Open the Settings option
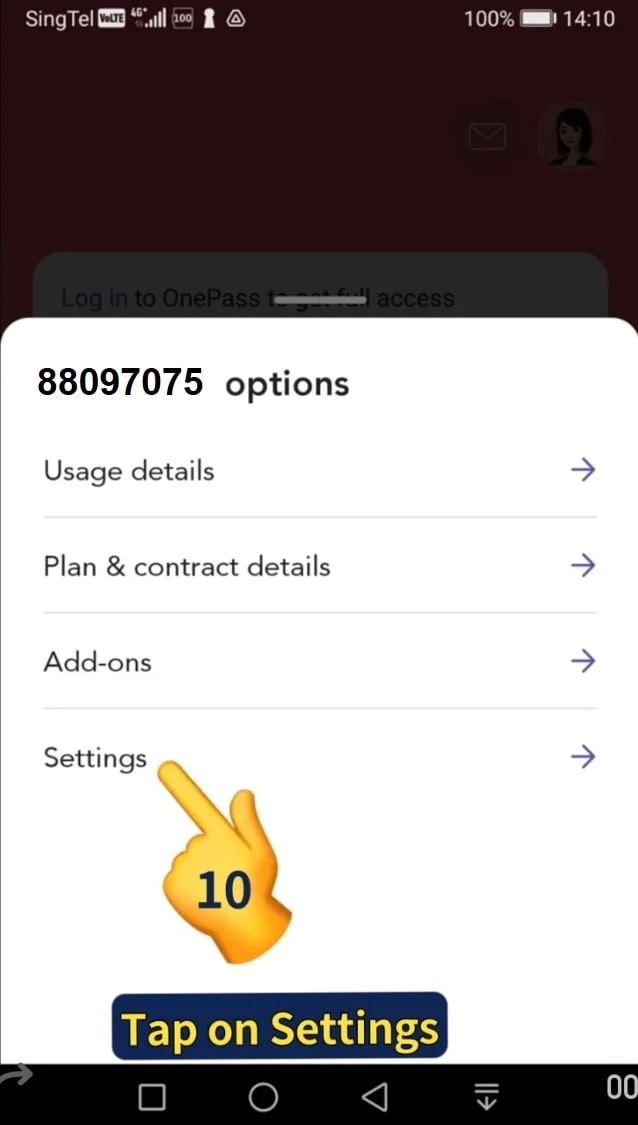Viewport: 638px width, 1125px height. pos(319,757)
